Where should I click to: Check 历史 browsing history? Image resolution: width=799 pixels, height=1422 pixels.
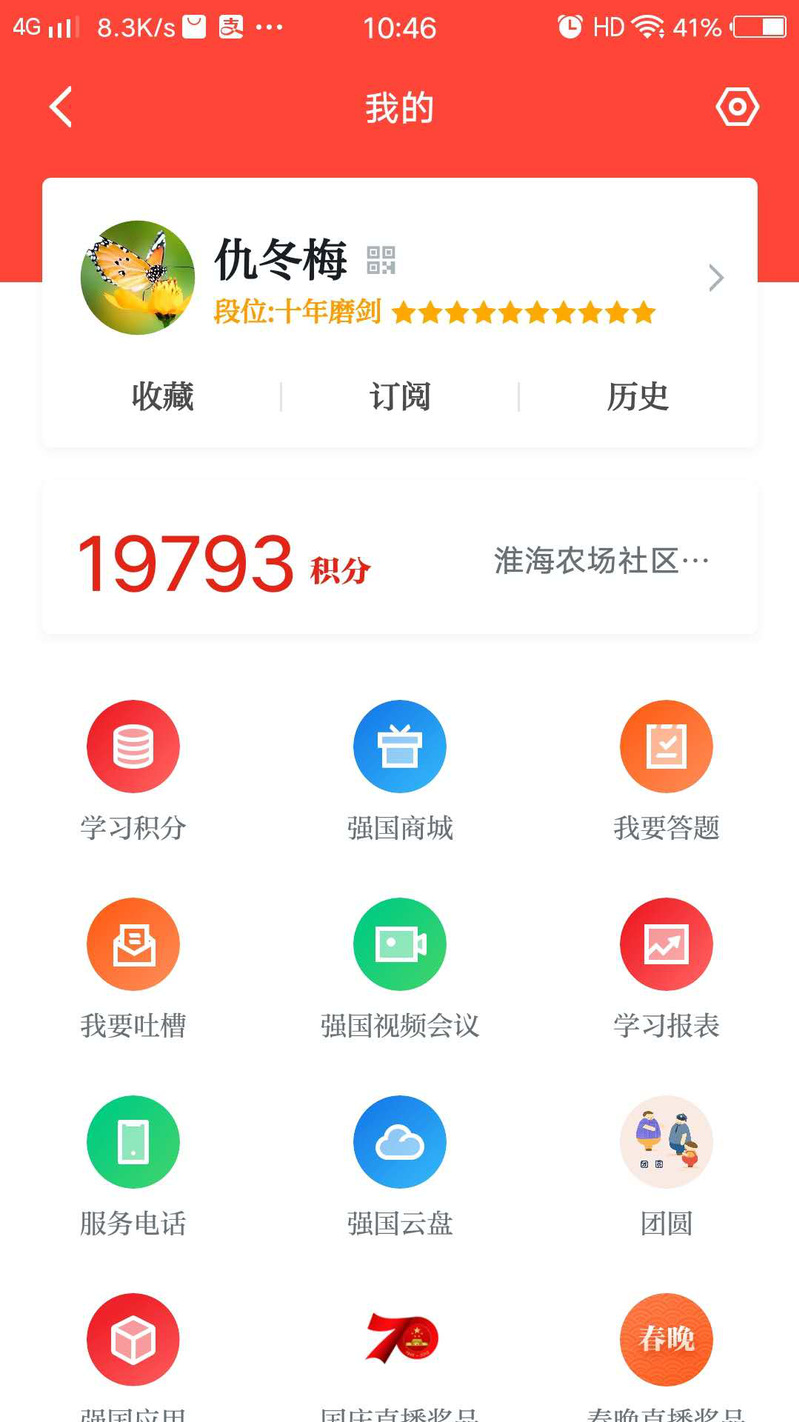point(637,397)
